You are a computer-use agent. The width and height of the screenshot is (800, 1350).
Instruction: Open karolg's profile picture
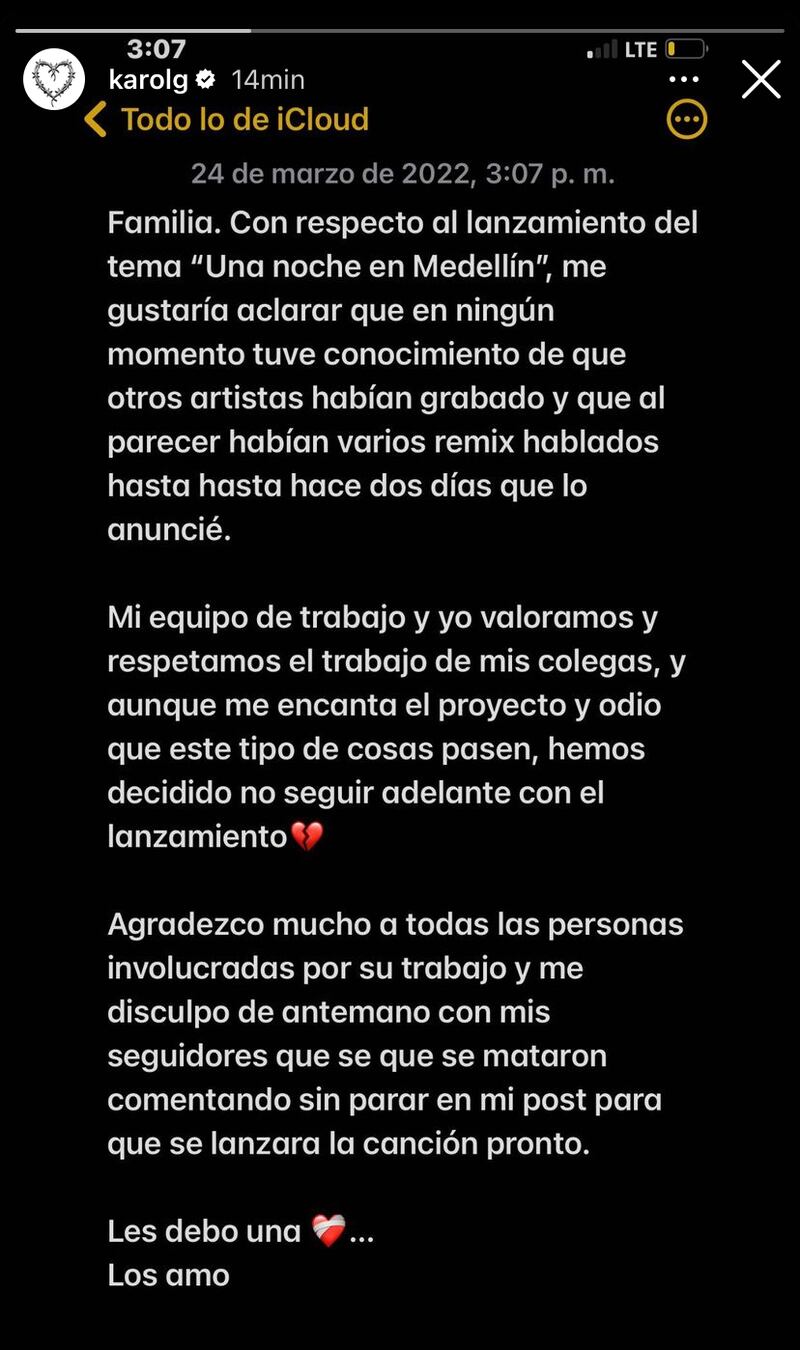[x=54, y=79]
